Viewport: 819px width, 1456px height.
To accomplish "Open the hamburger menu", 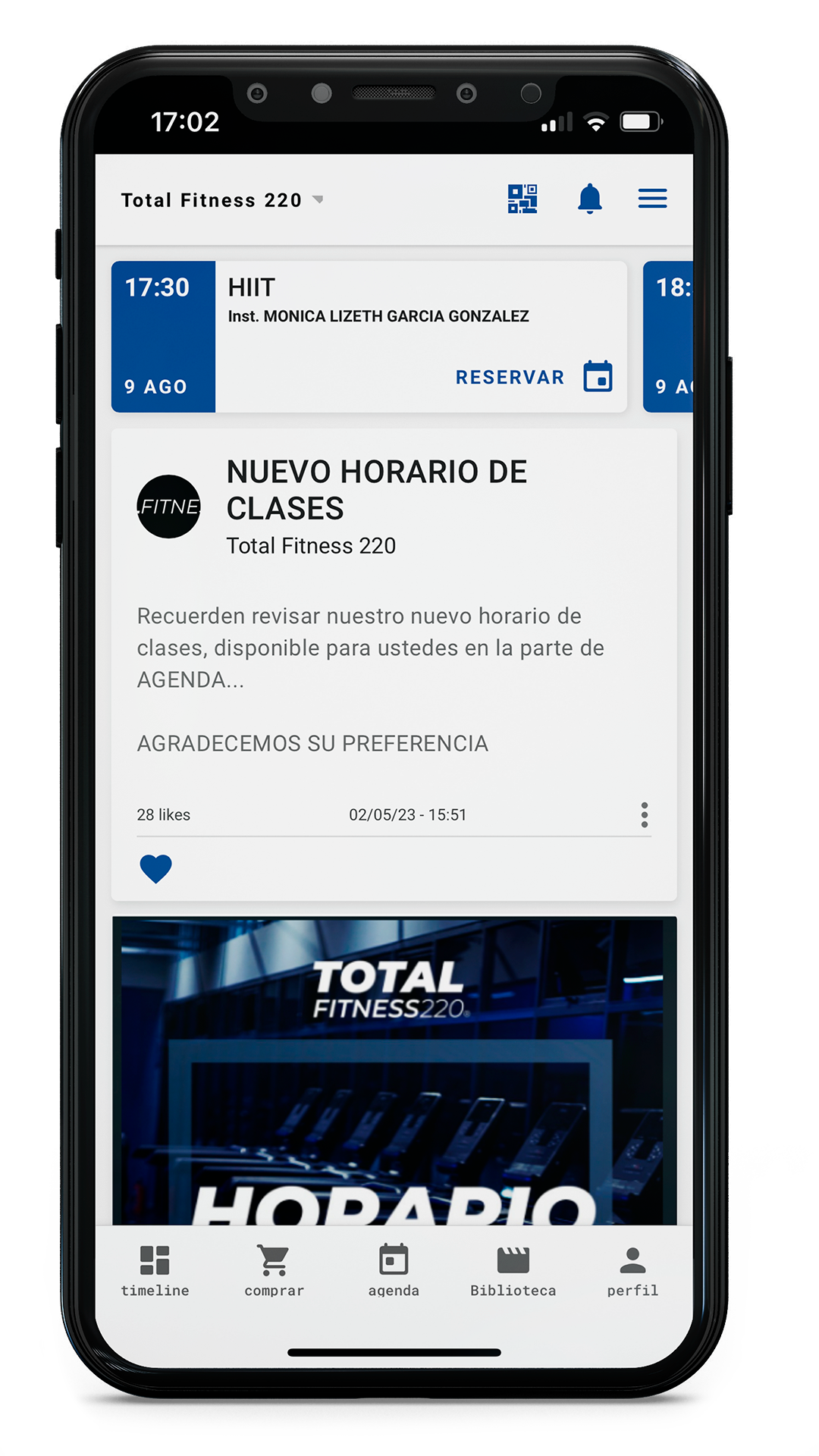I will click(x=652, y=199).
